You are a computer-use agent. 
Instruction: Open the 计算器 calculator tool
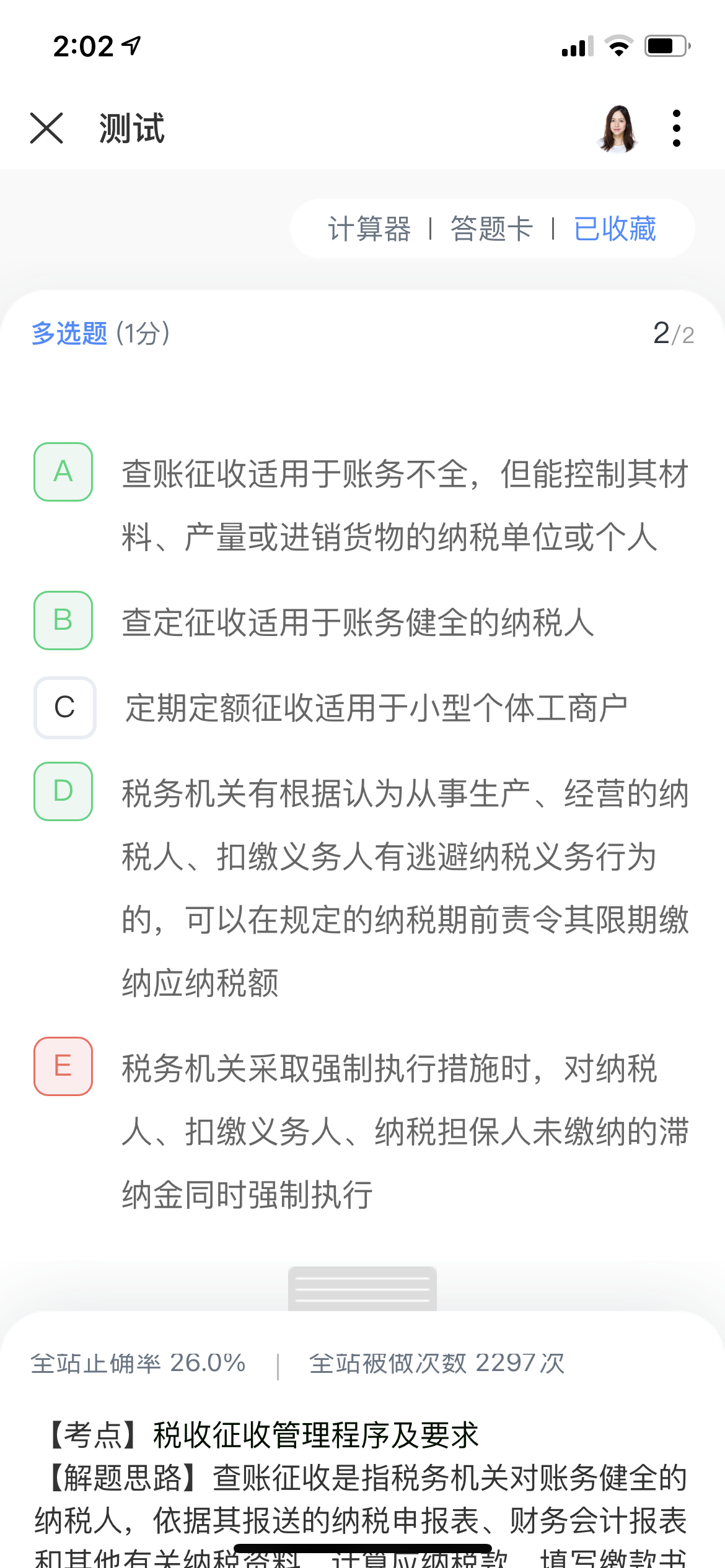[369, 229]
